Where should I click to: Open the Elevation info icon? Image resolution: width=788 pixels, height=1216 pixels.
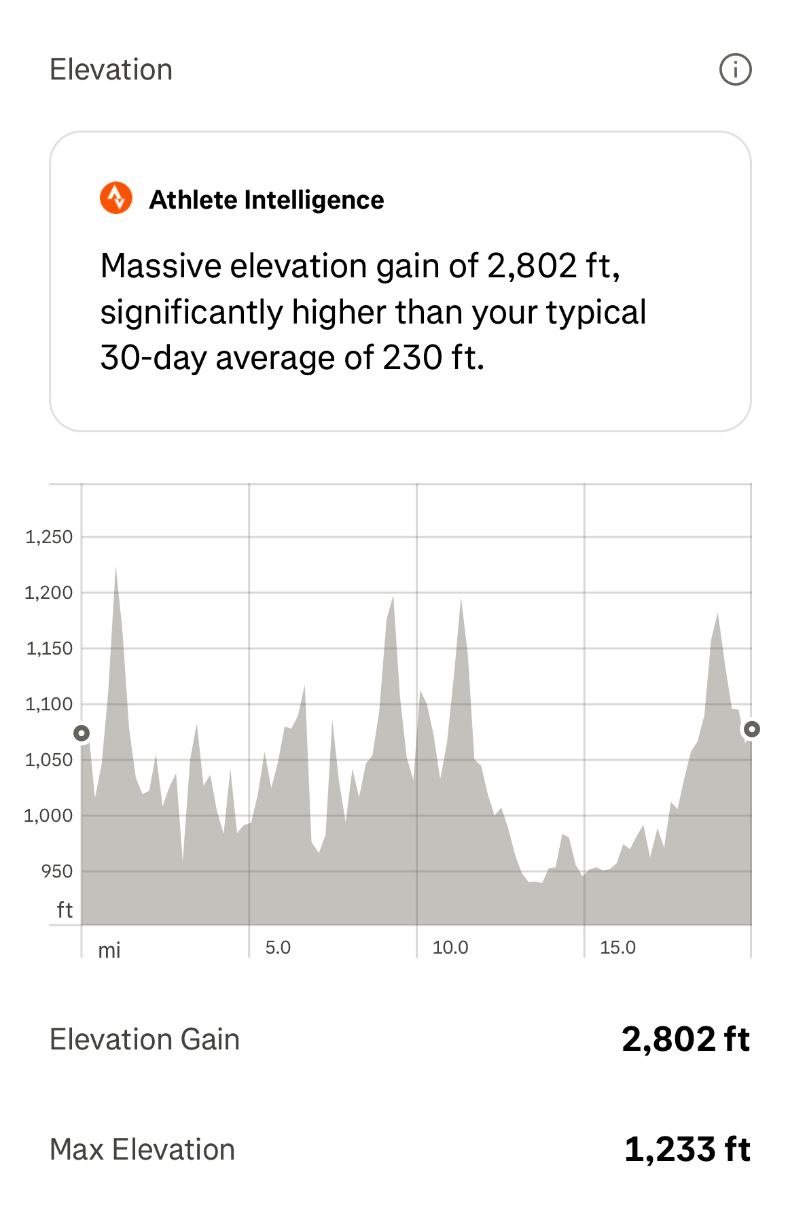(735, 70)
